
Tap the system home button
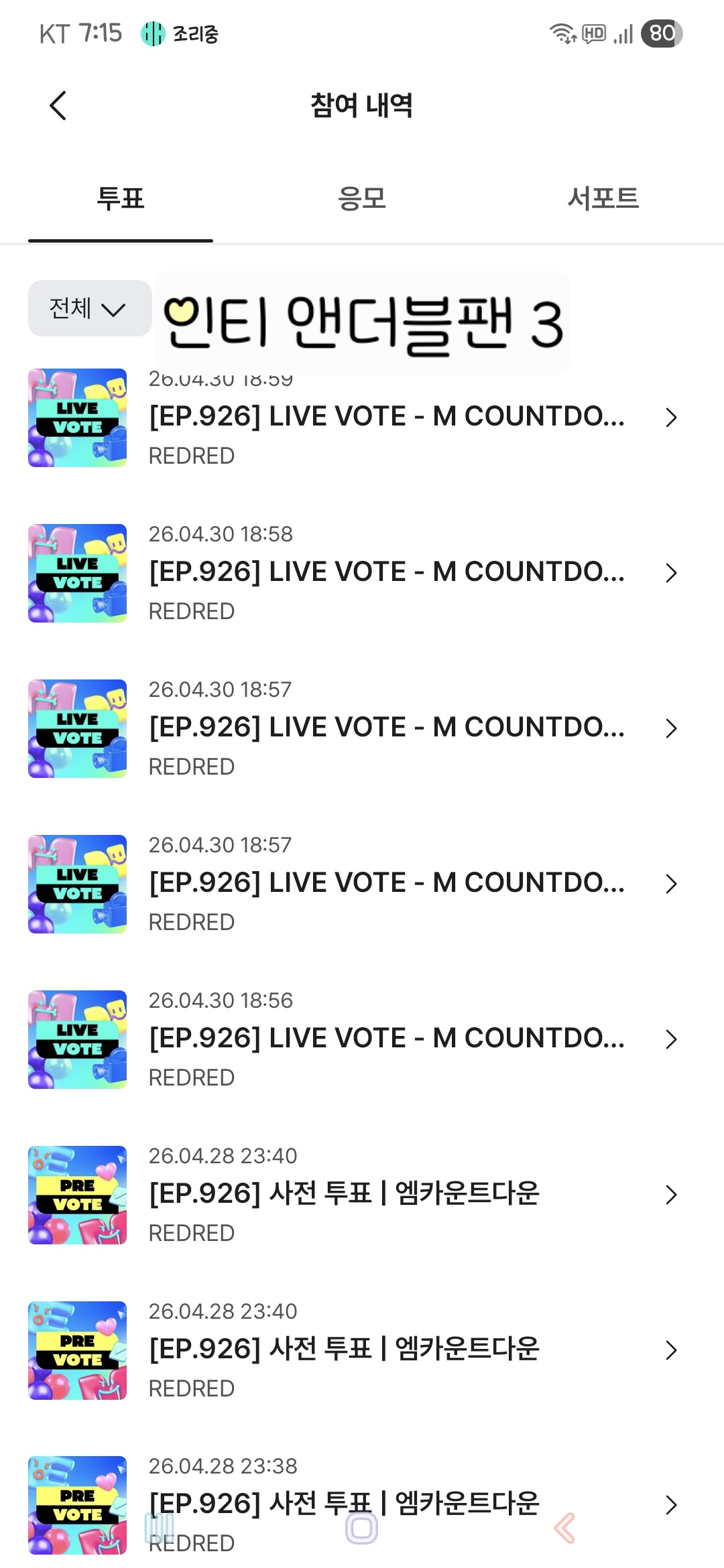tap(361, 1528)
